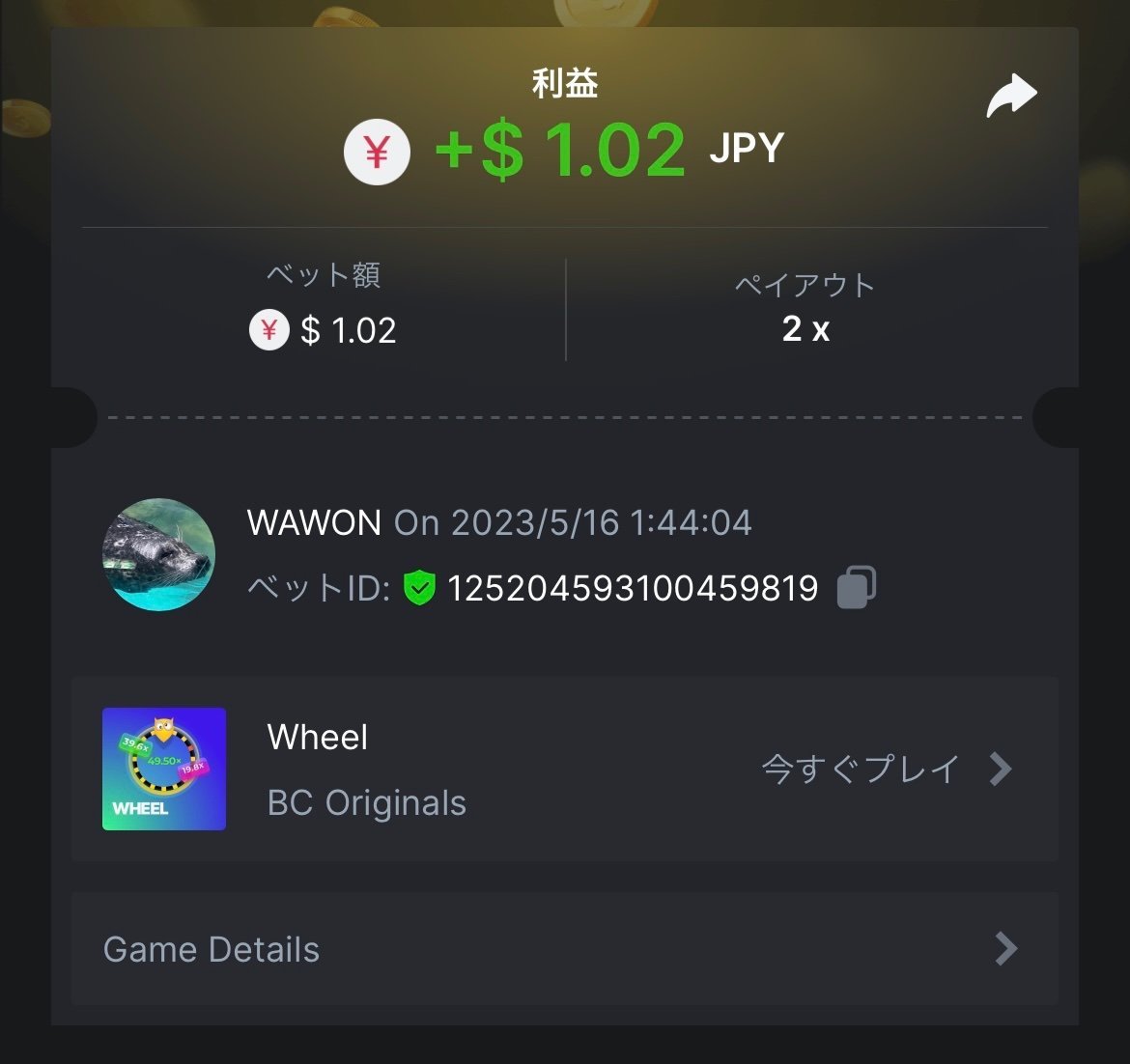Open WAWON's profile avatar
This screenshot has height=1064, width=1130.
(158, 554)
